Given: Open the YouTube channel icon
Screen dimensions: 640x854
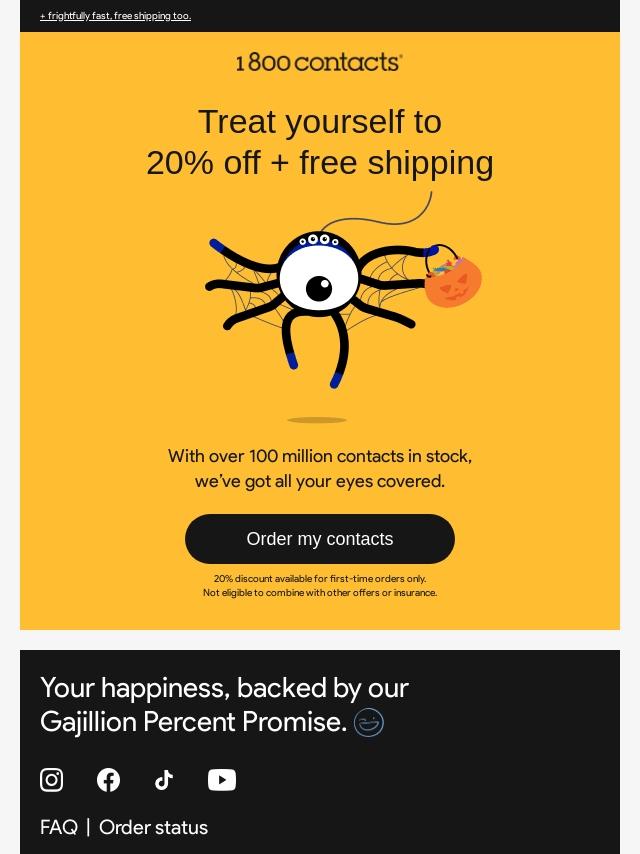Looking at the screenshot, I should point(222,780).
